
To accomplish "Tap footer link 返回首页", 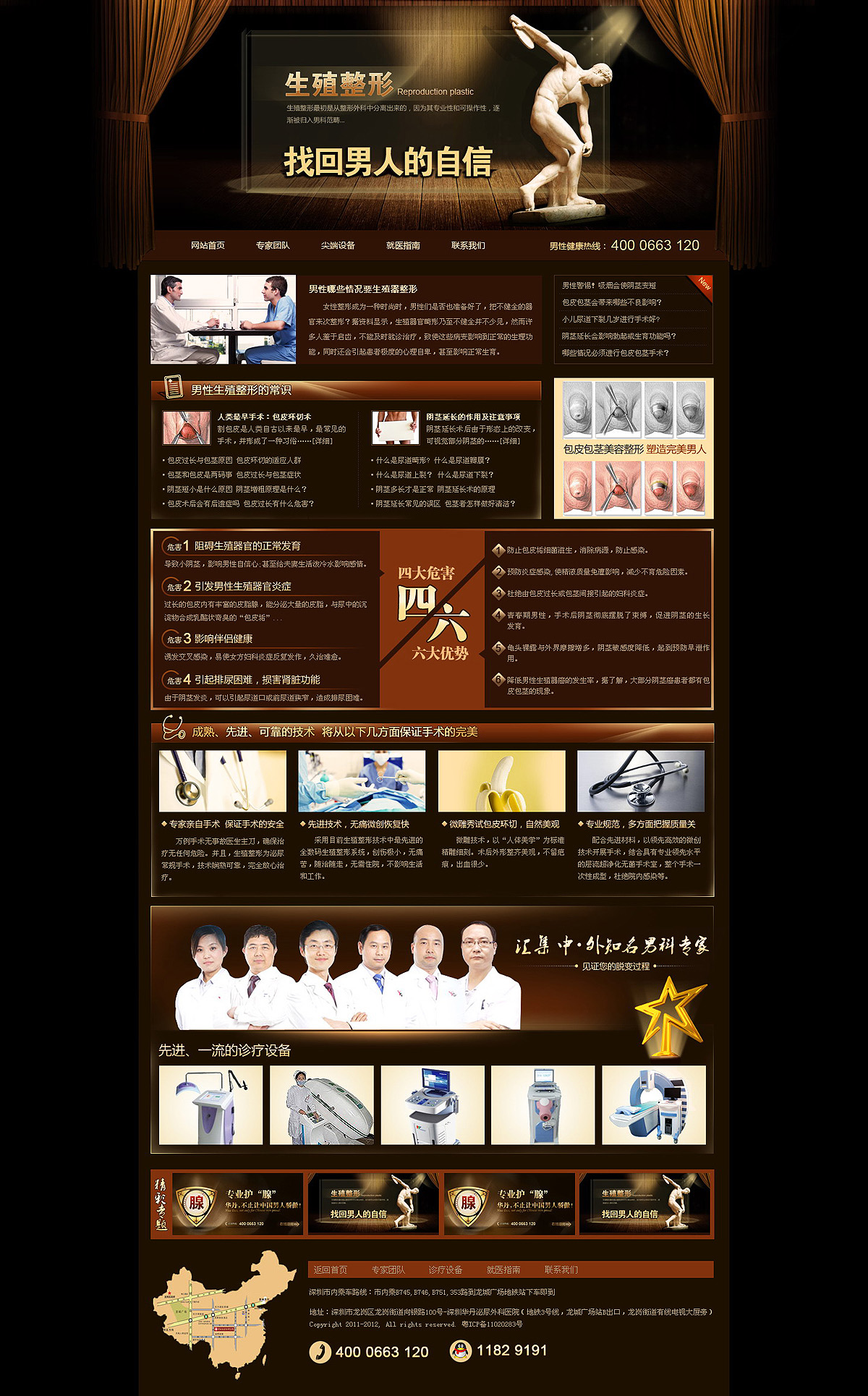I will pos(330,1270).
